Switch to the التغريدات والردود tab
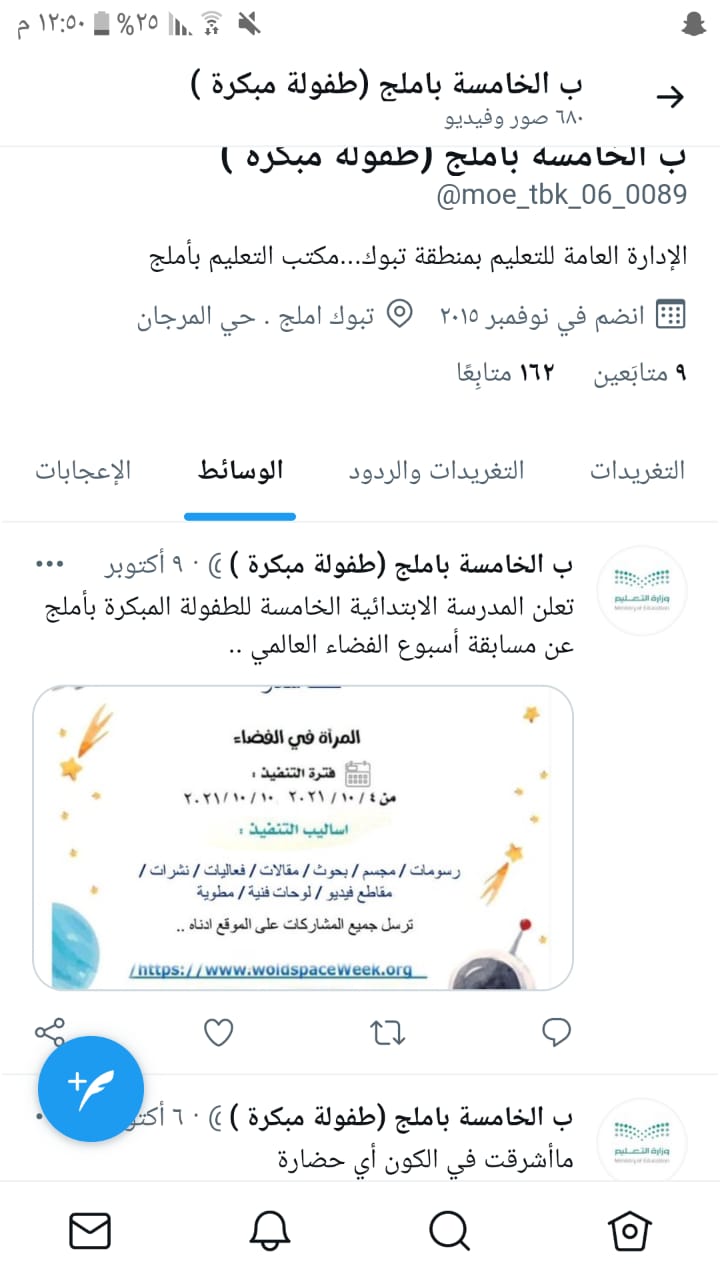This screenshot has height=1280, width=720. point(436,471)
